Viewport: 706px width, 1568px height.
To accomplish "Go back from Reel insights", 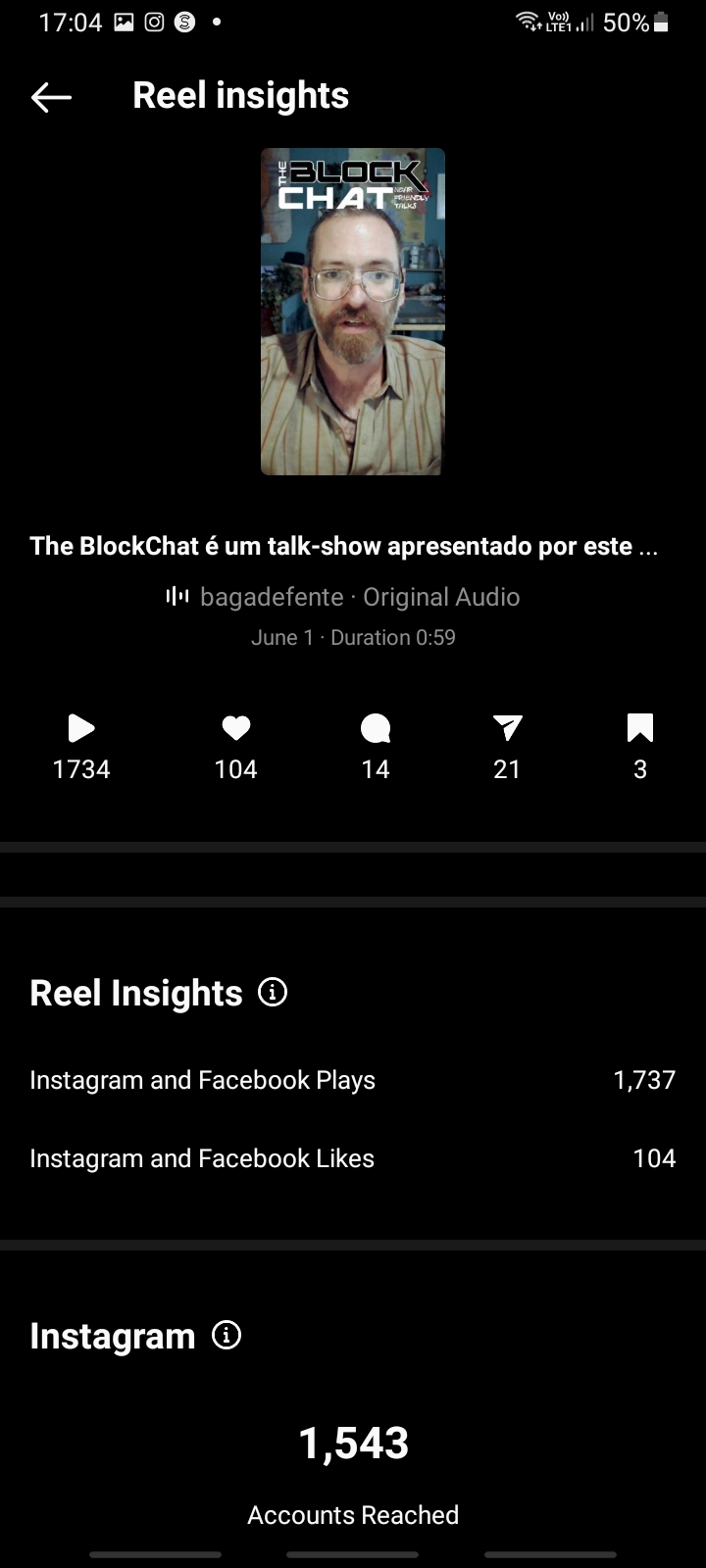I will point(51,96).
